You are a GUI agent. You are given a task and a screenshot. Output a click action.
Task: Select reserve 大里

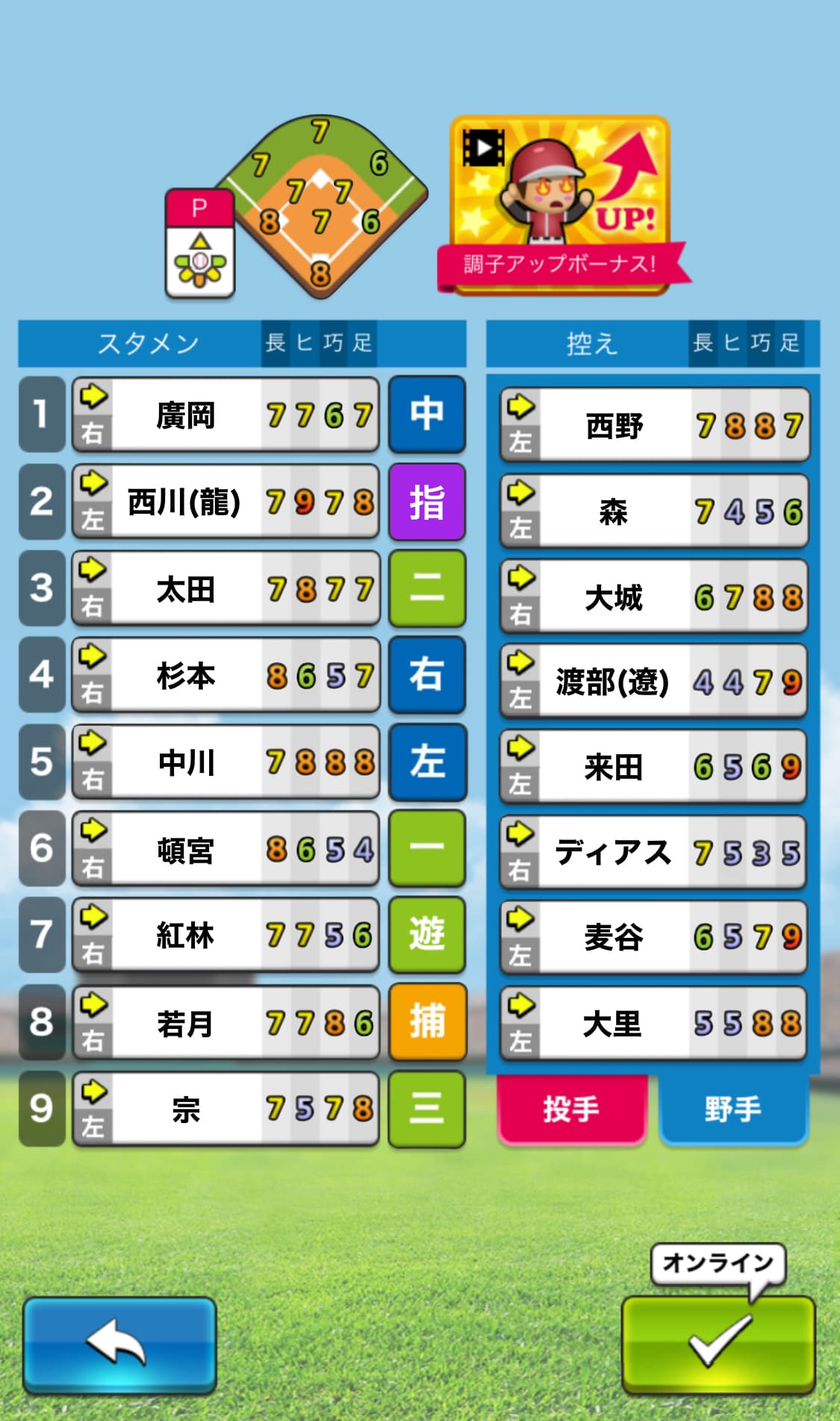point(654,1023)
